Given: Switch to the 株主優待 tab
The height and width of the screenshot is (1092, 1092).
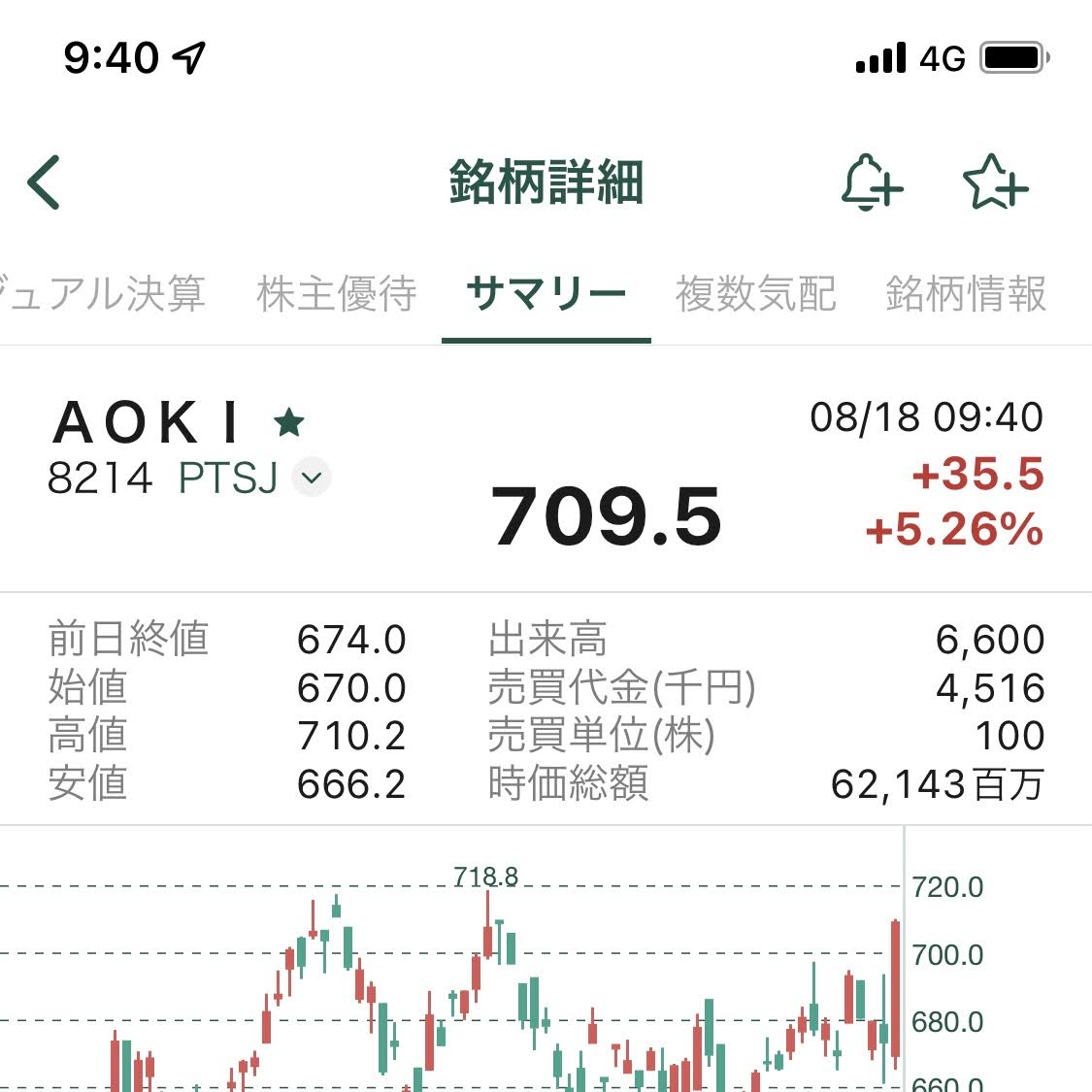Looking at the screenshot, I should pyautogui.click(x=336, y=294).
